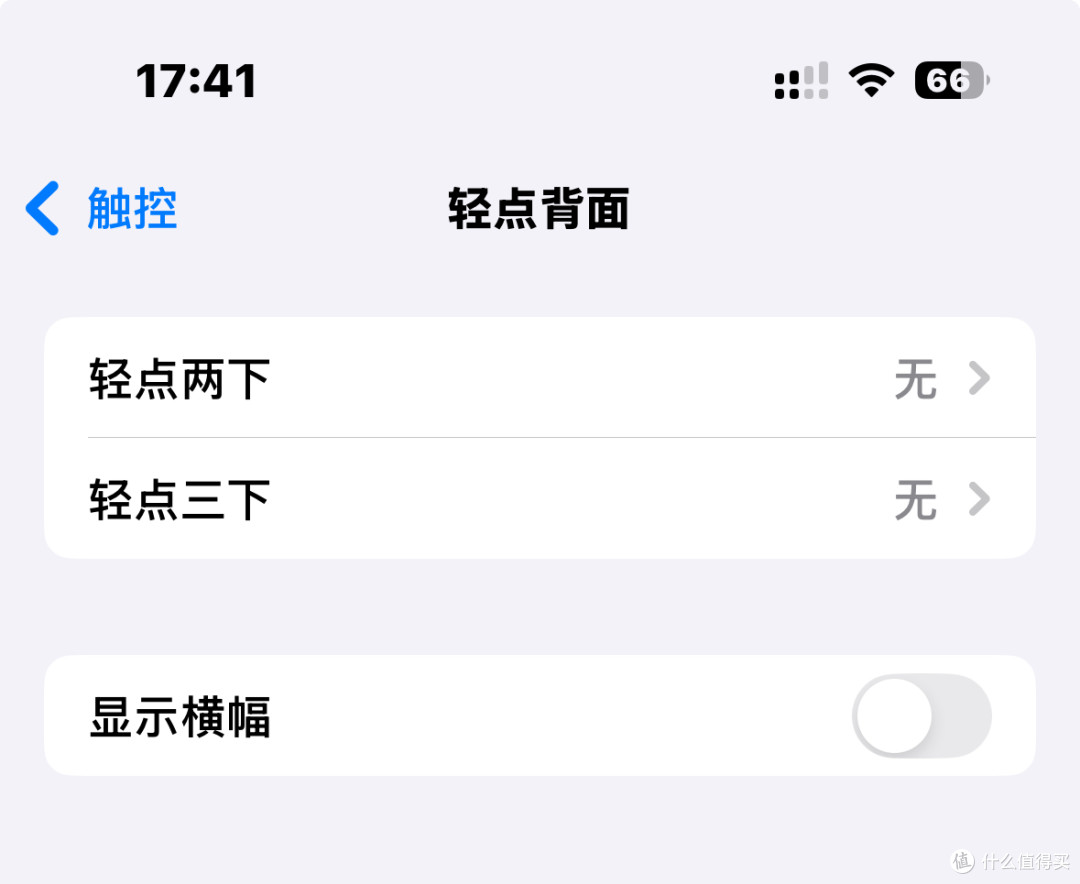Image resolution: width=1080 pixels, height=884 pixels.
Task: Open the 轻点两下 setting
Action: coord(540,379)
